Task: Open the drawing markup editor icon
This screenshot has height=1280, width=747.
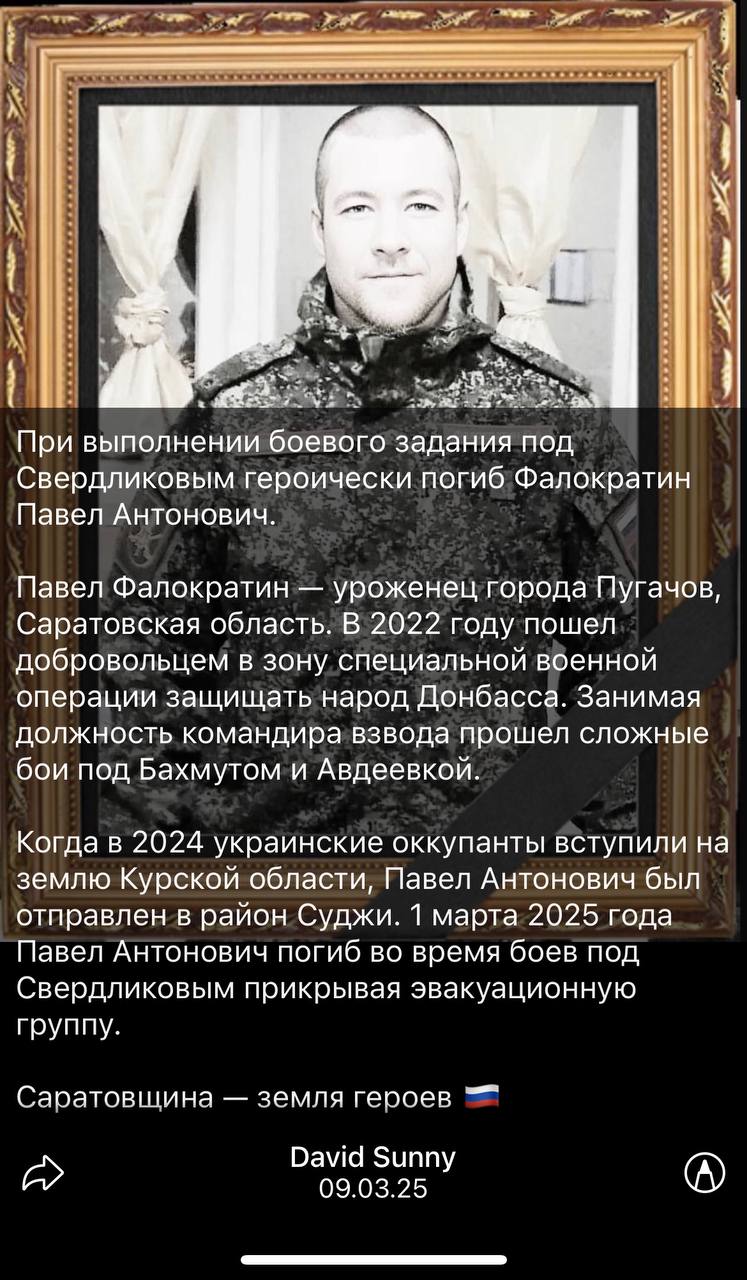Action: click(704, 1172)
